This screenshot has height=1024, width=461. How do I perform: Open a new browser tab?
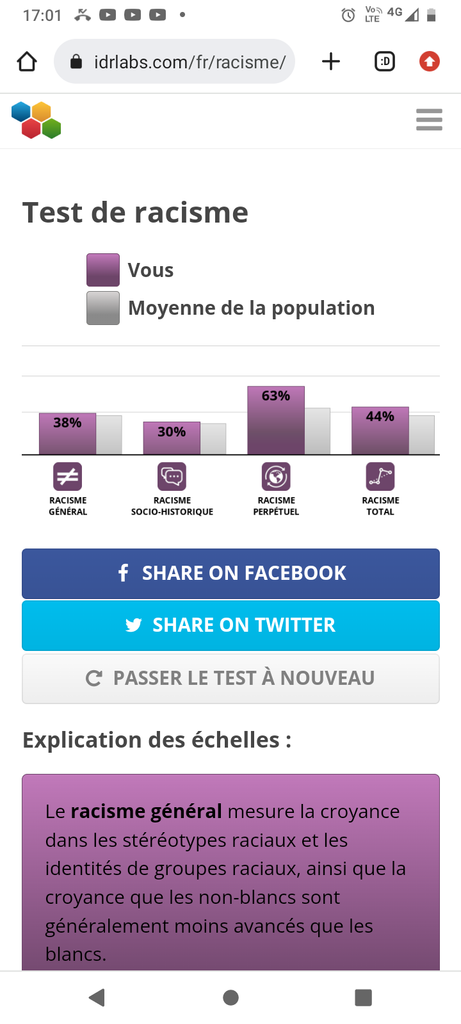[x=331, y=62]
